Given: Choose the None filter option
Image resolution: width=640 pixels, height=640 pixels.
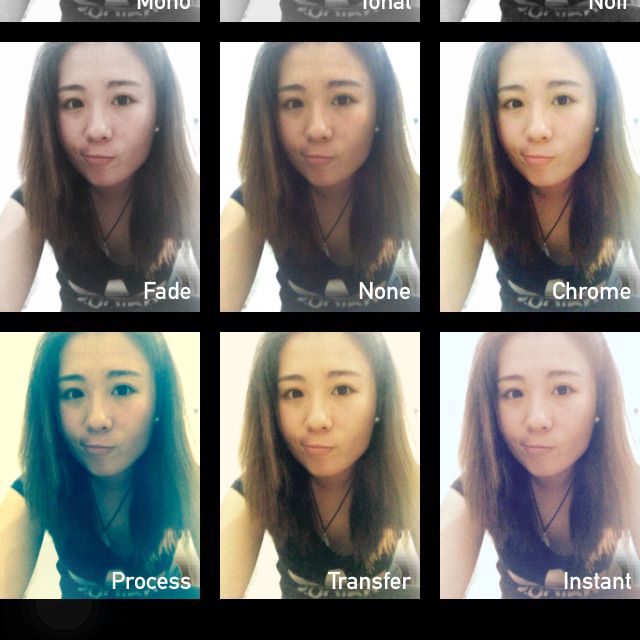Looking at the screenshot, I should tap(320, 177).
